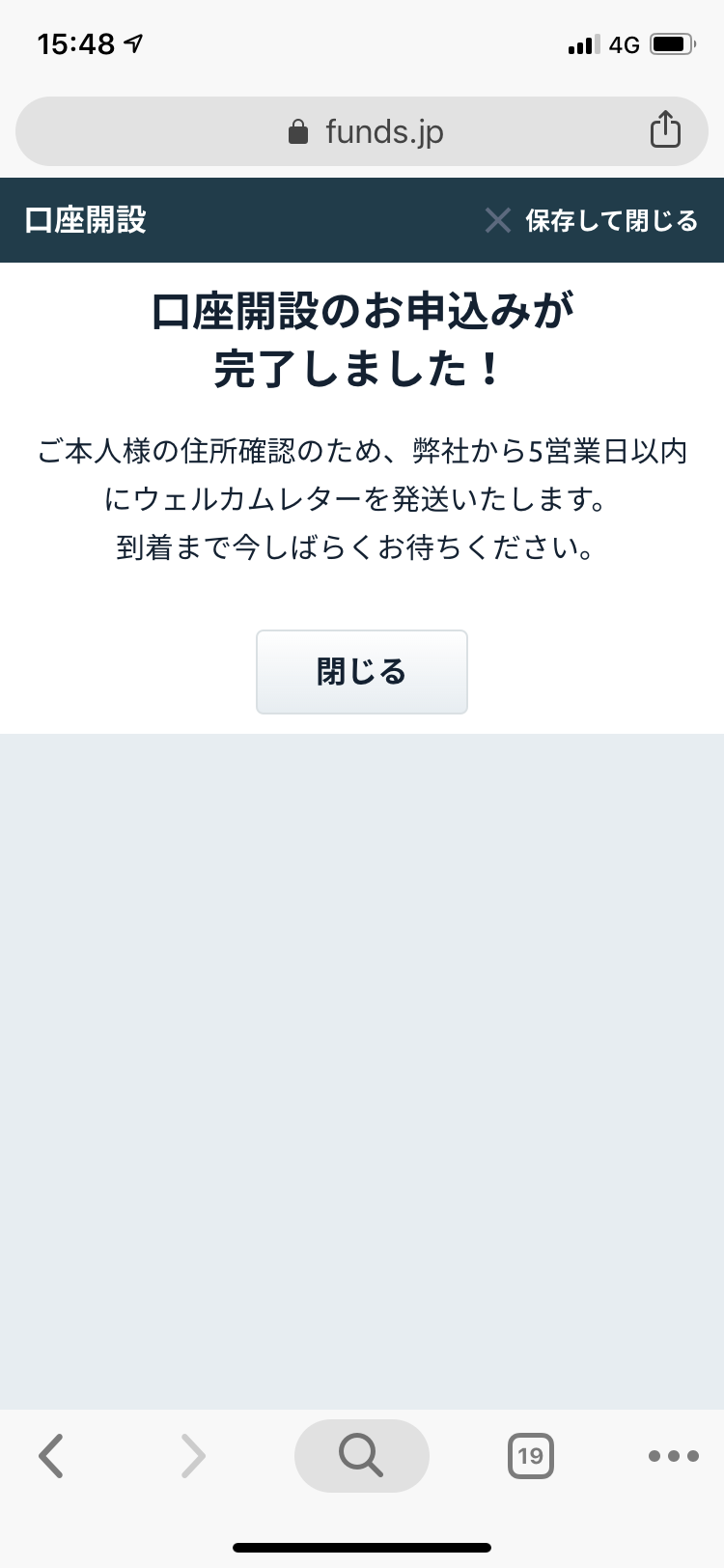Image resolution: width=724 pixels, height=1568 pixels.
Task: Show the 19 open tabs
Action: point(530,1455)
